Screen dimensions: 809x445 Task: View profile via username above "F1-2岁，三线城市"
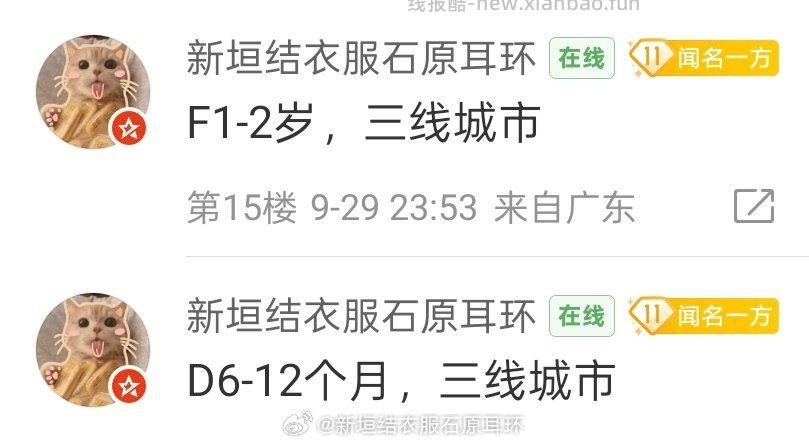(362, 59)
